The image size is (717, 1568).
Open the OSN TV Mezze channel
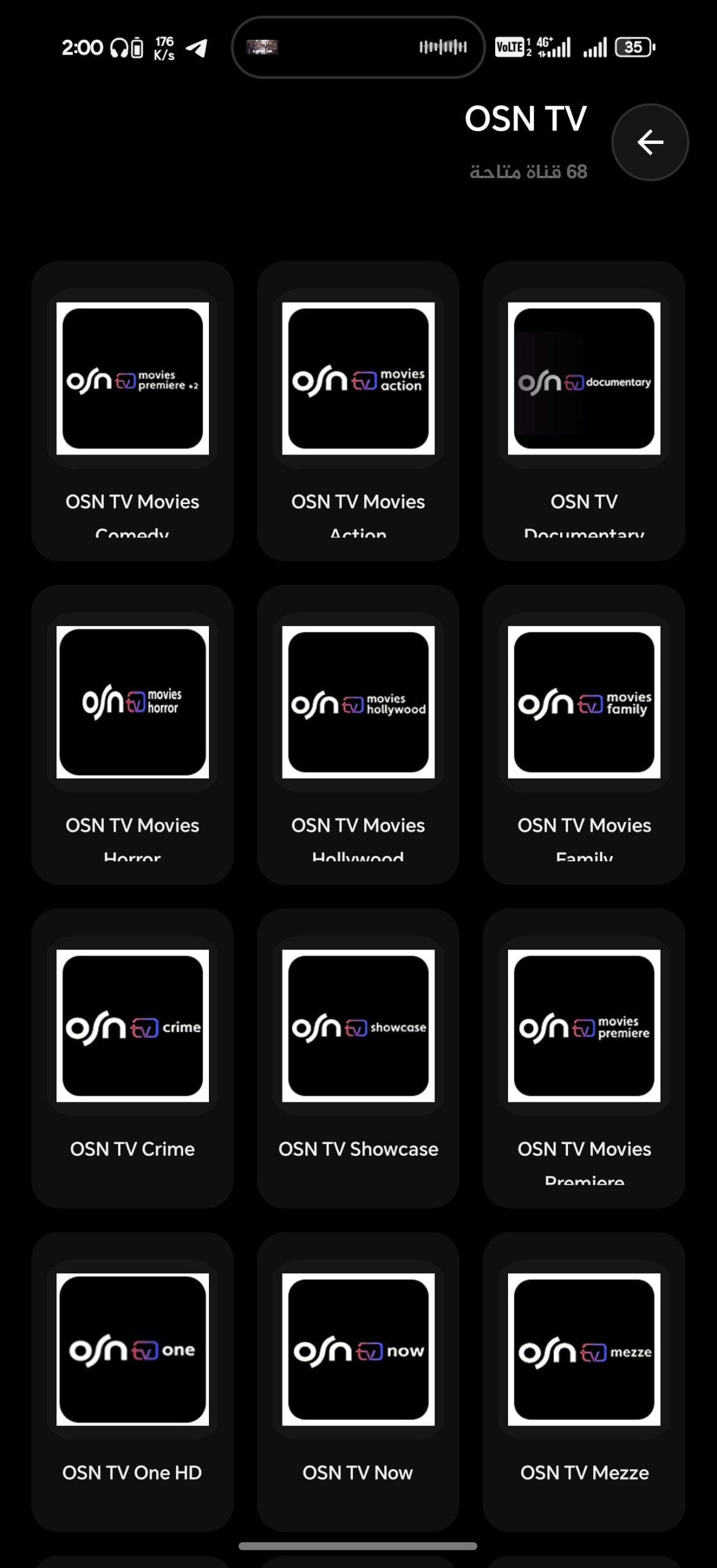(583, 1381)
